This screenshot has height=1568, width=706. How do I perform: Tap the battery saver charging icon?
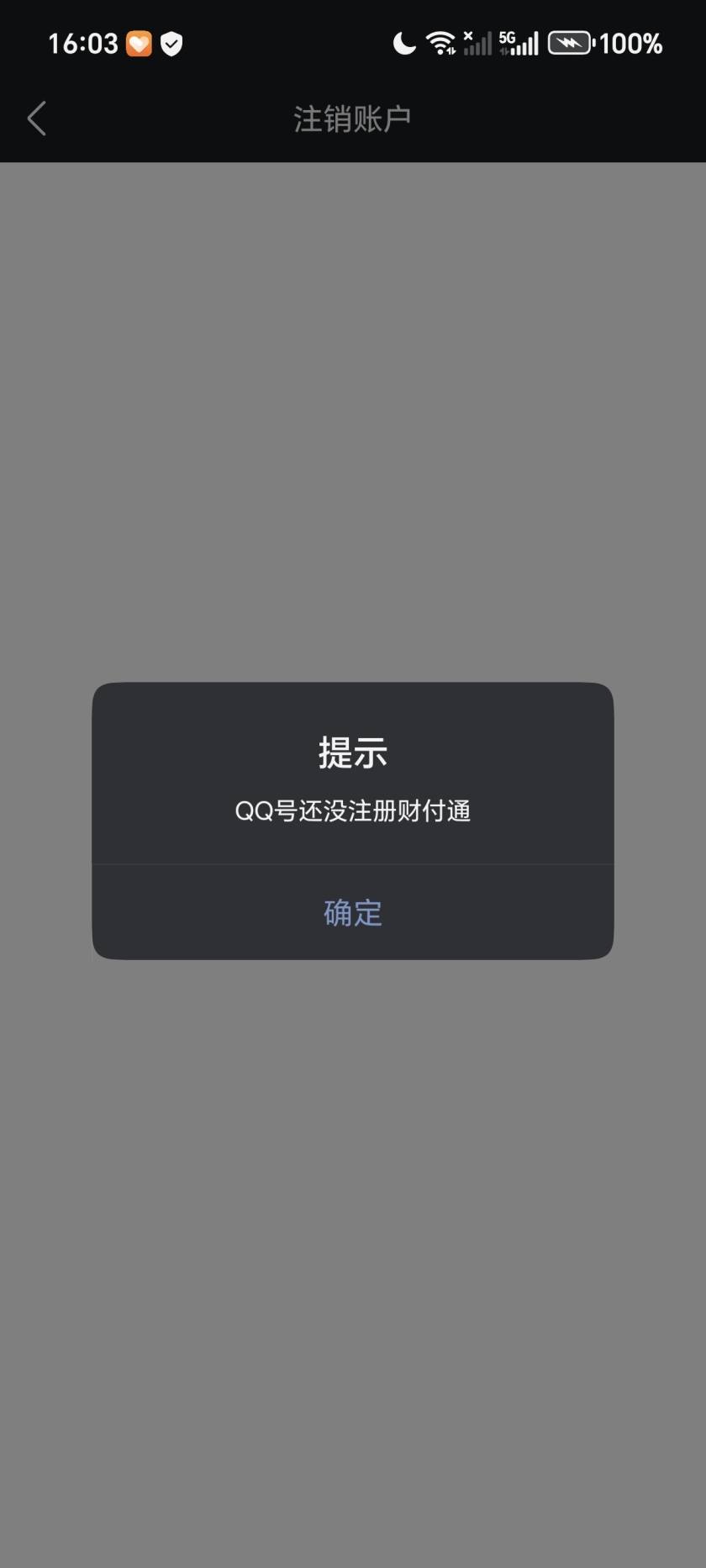click(x=570, y=43)
